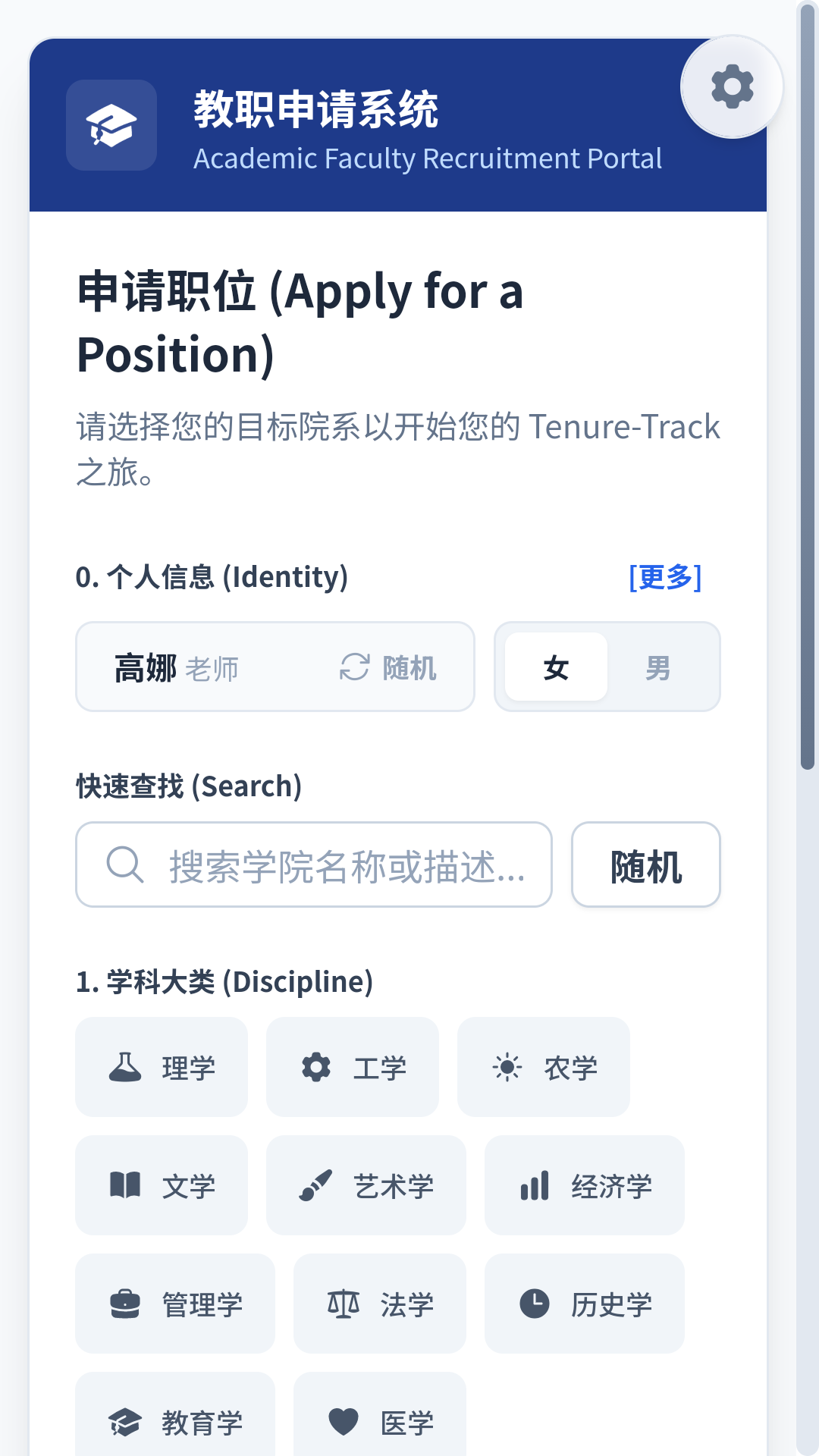
Task: Select the 经济学 discipline chip
Action: tap(585, 1186)
